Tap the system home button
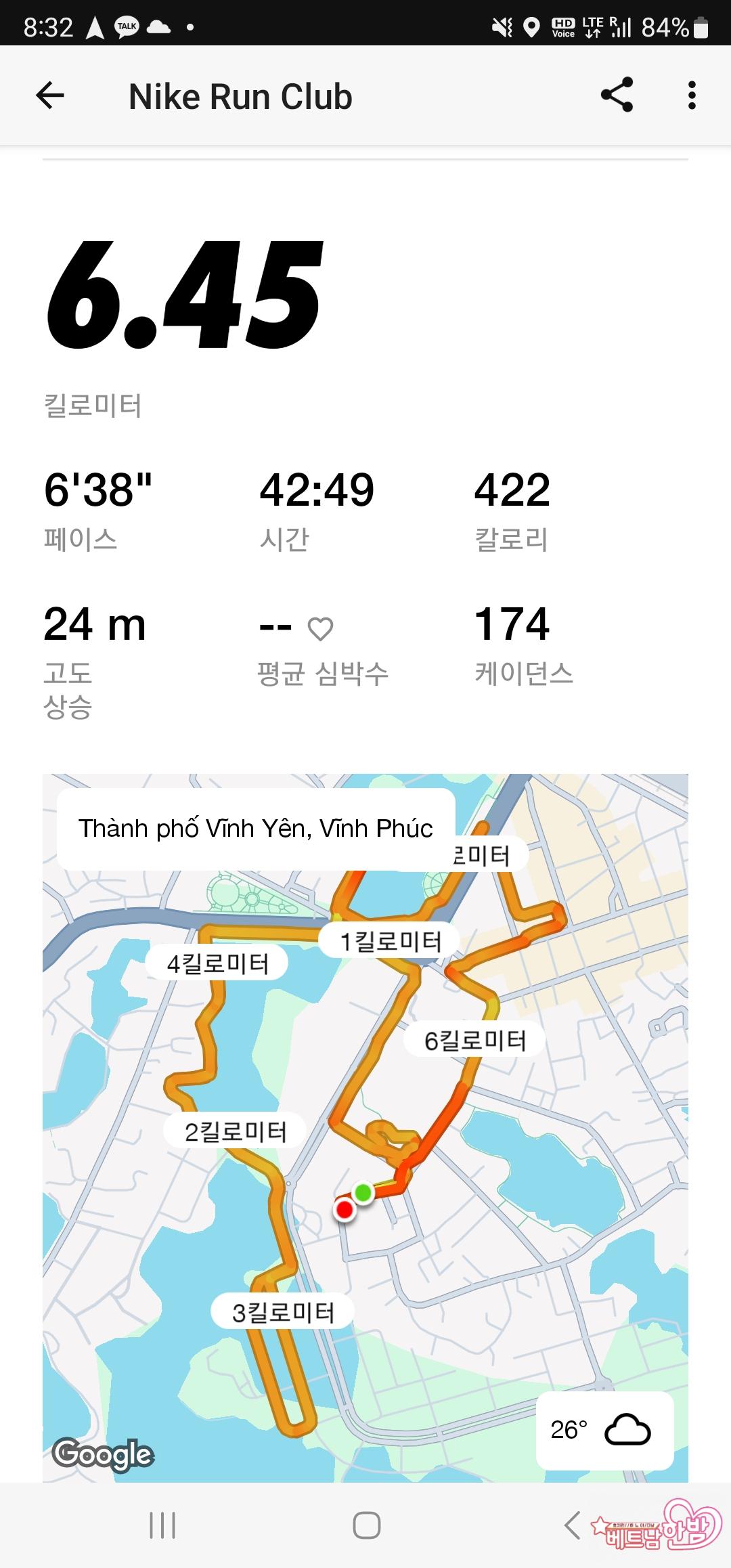The height and width of the screenshot is (1568, 731). pos(366,1525)
